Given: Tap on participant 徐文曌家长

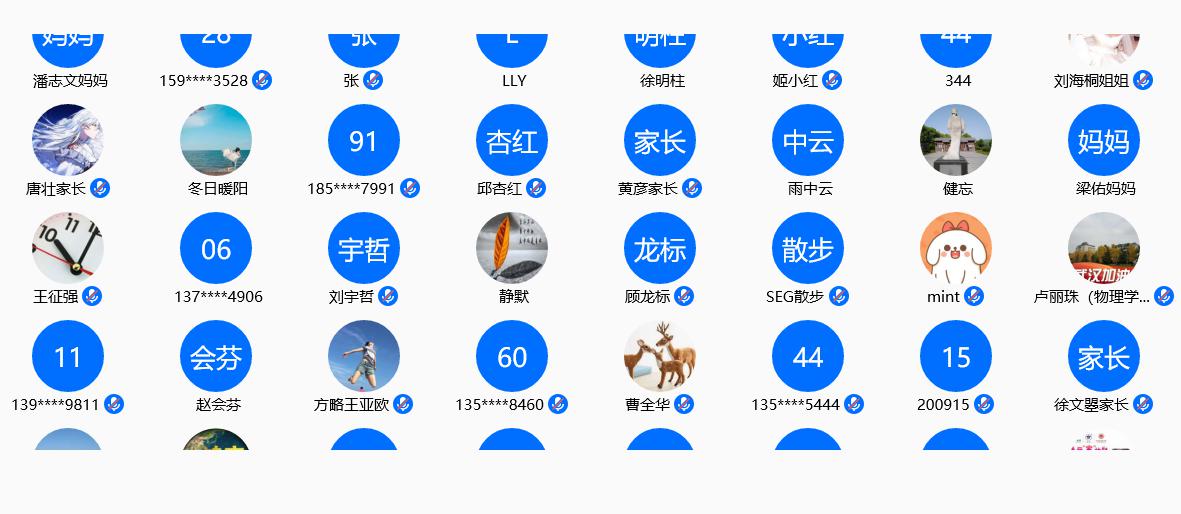Looking at the screenshot, I should [x=1103, y=357].
